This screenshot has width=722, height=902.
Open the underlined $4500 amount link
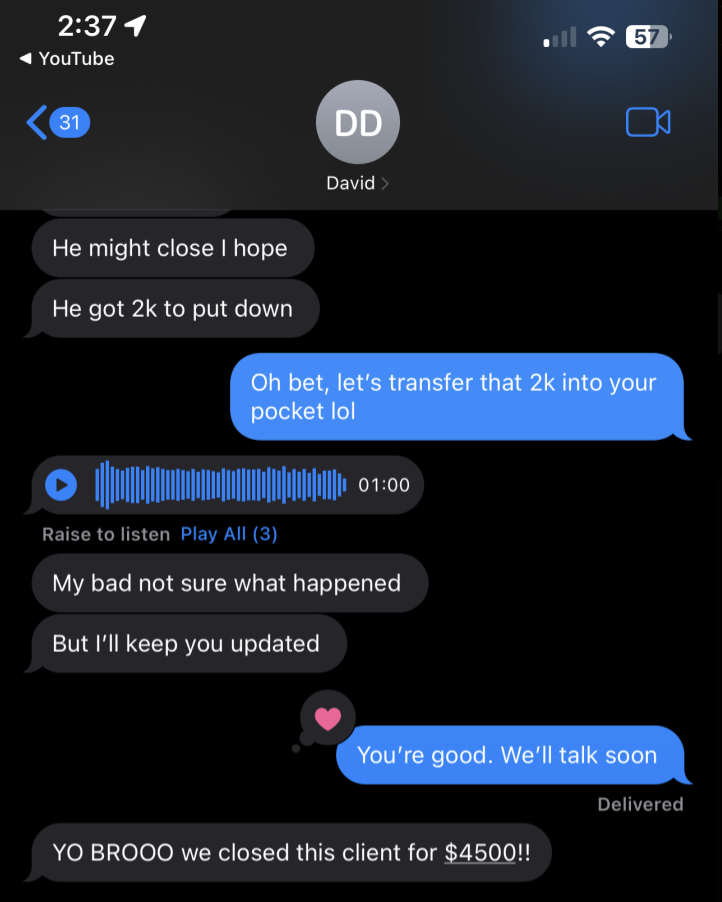pyautogui.click(x=481, y=853)
